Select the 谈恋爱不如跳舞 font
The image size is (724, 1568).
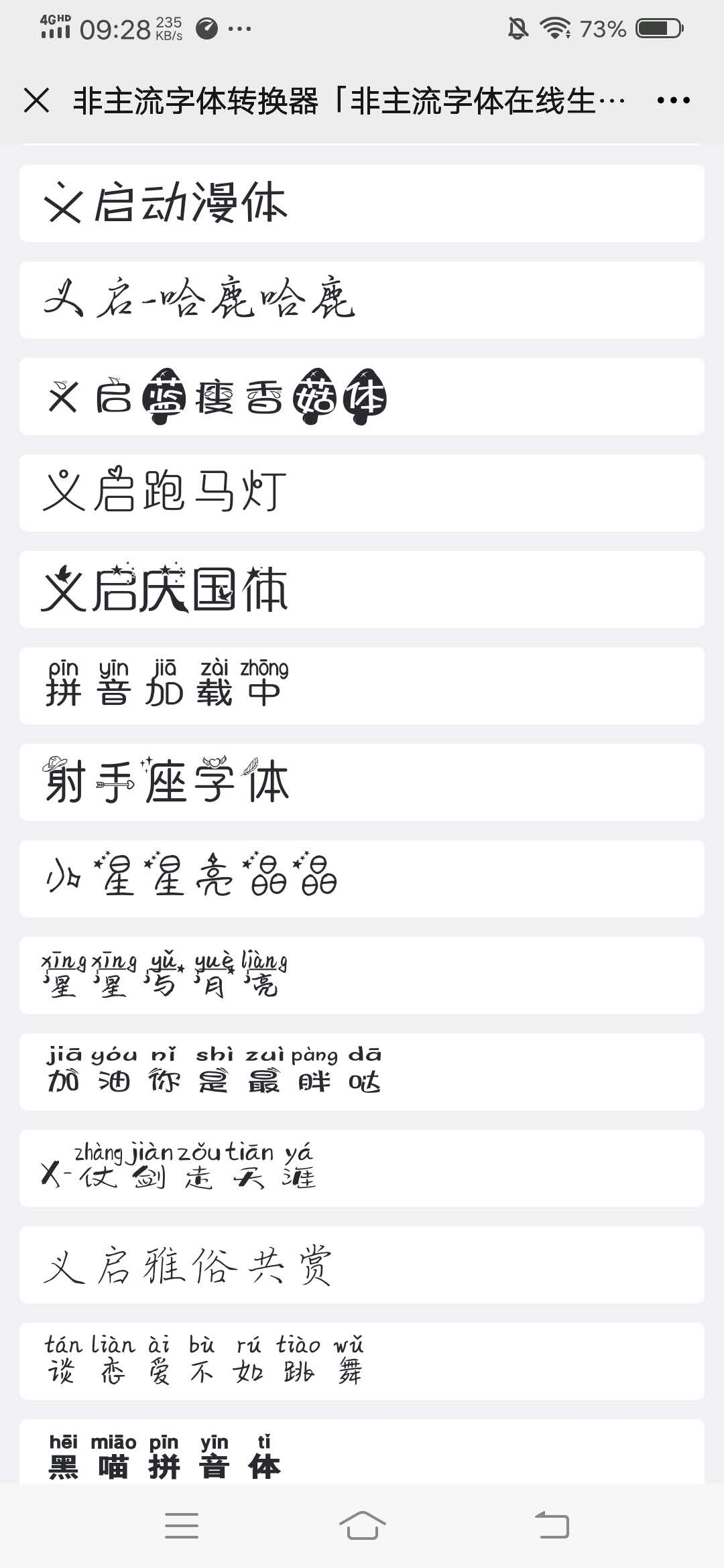362,1361
